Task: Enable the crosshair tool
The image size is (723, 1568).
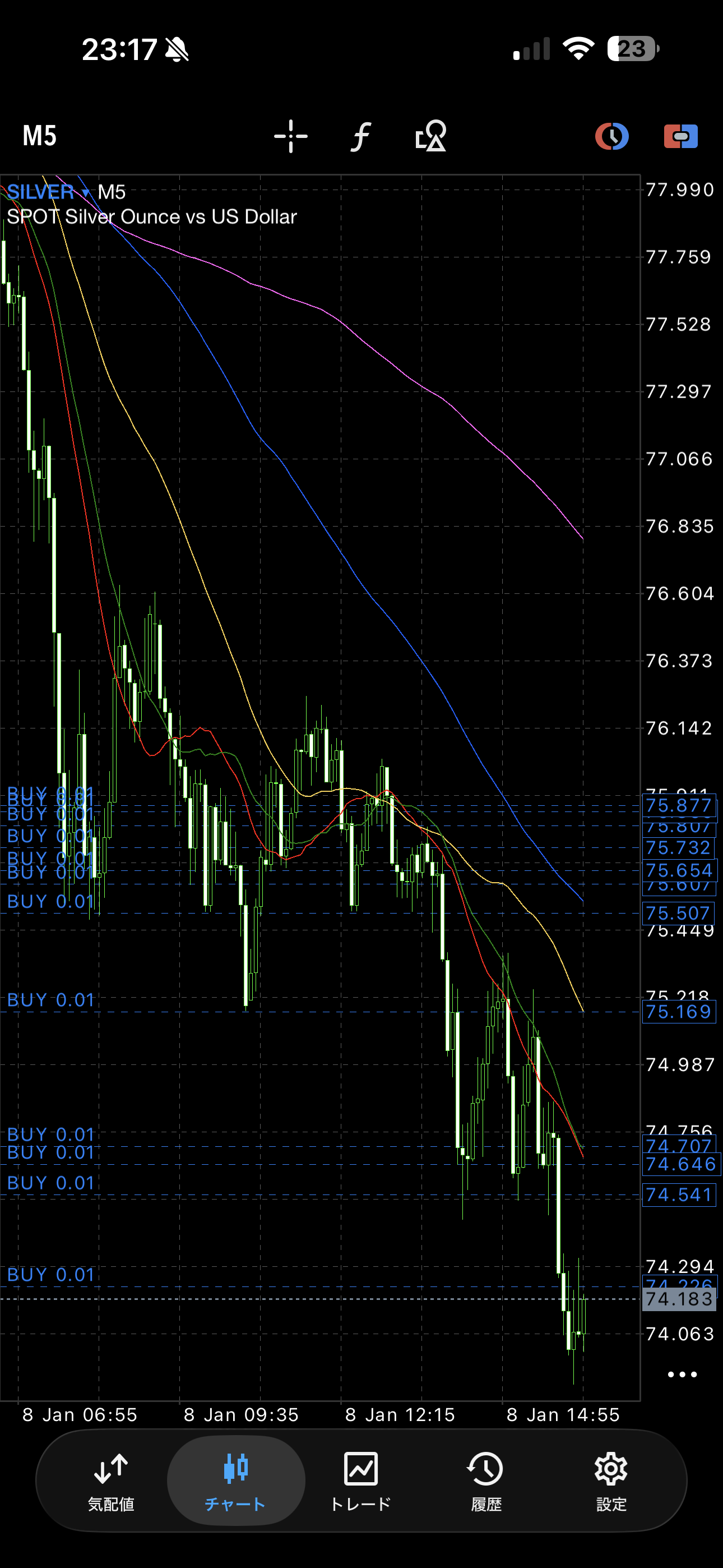Action: [290, 136]
